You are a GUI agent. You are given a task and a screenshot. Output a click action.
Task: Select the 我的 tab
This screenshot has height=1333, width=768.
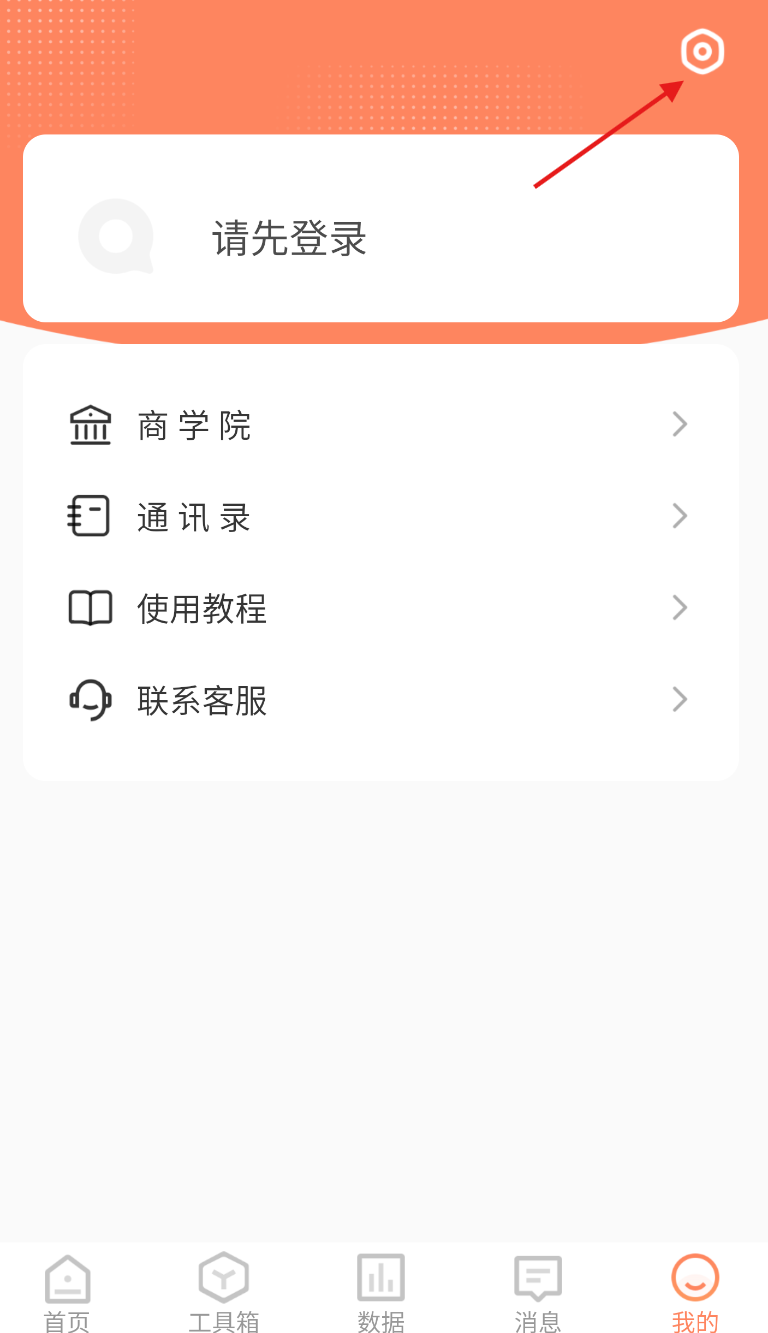(x=695, y=1293)
